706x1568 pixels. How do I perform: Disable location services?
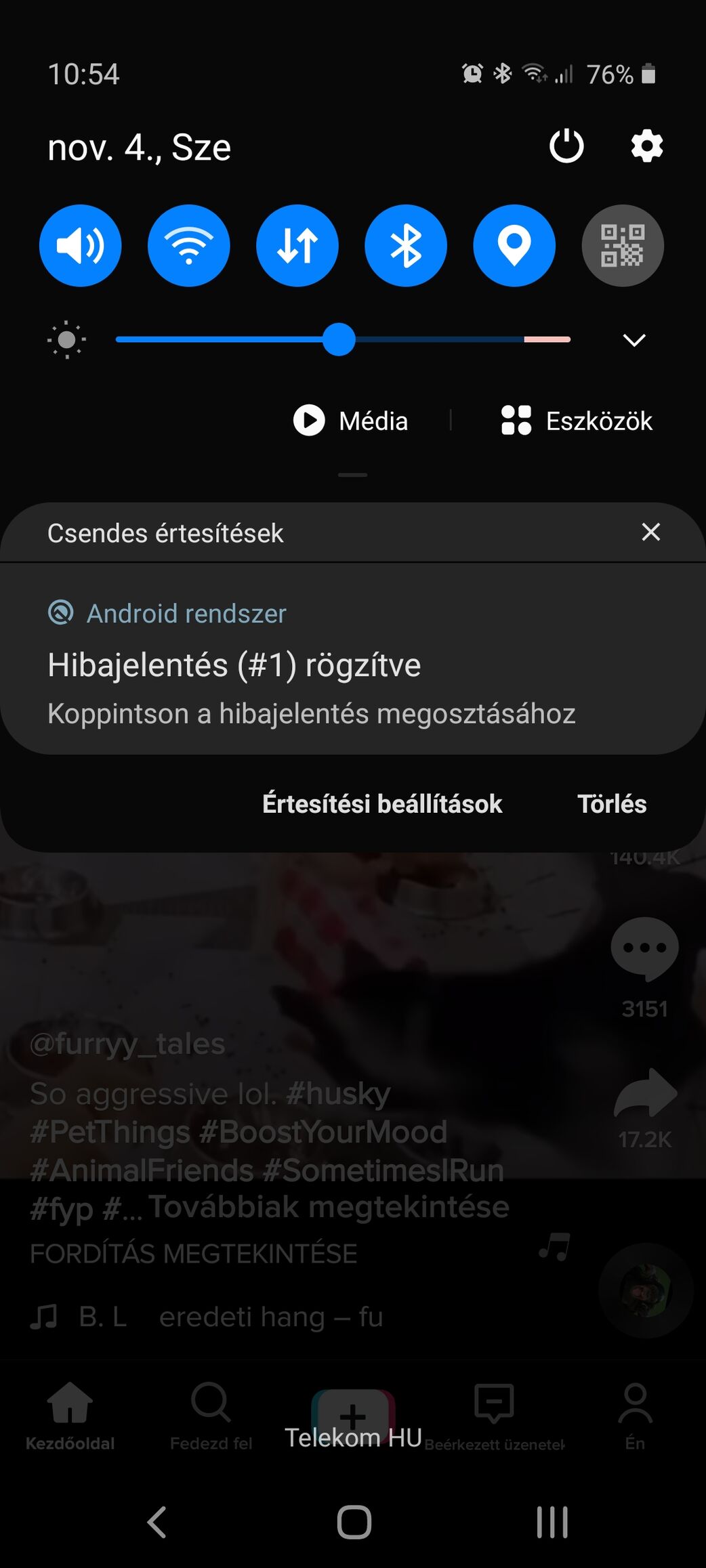click(514, 245)
